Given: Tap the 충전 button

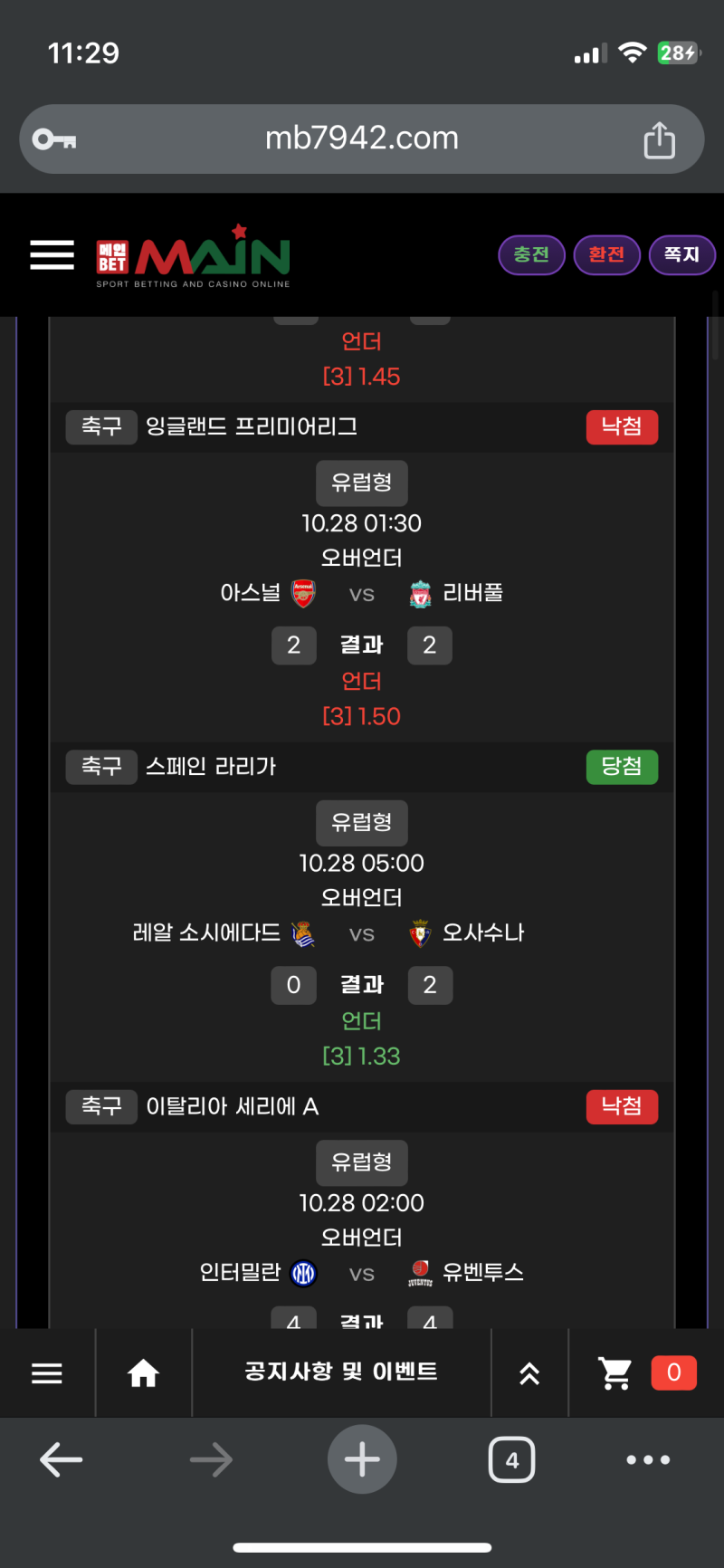Looking at the screenshot, I should [531, 255].
